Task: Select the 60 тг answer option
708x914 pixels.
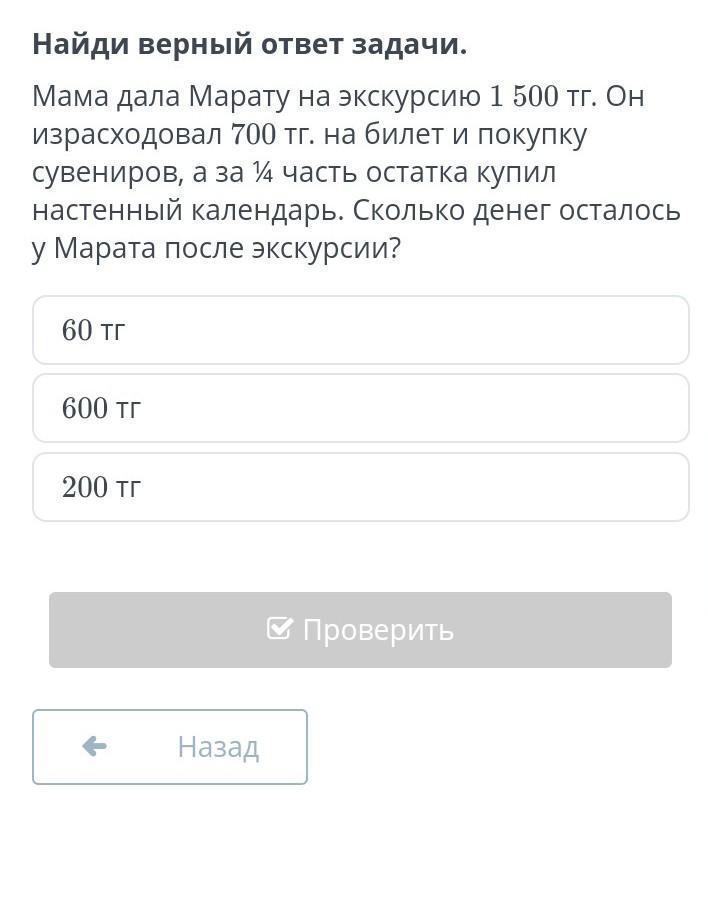Action: click(360, 330)
